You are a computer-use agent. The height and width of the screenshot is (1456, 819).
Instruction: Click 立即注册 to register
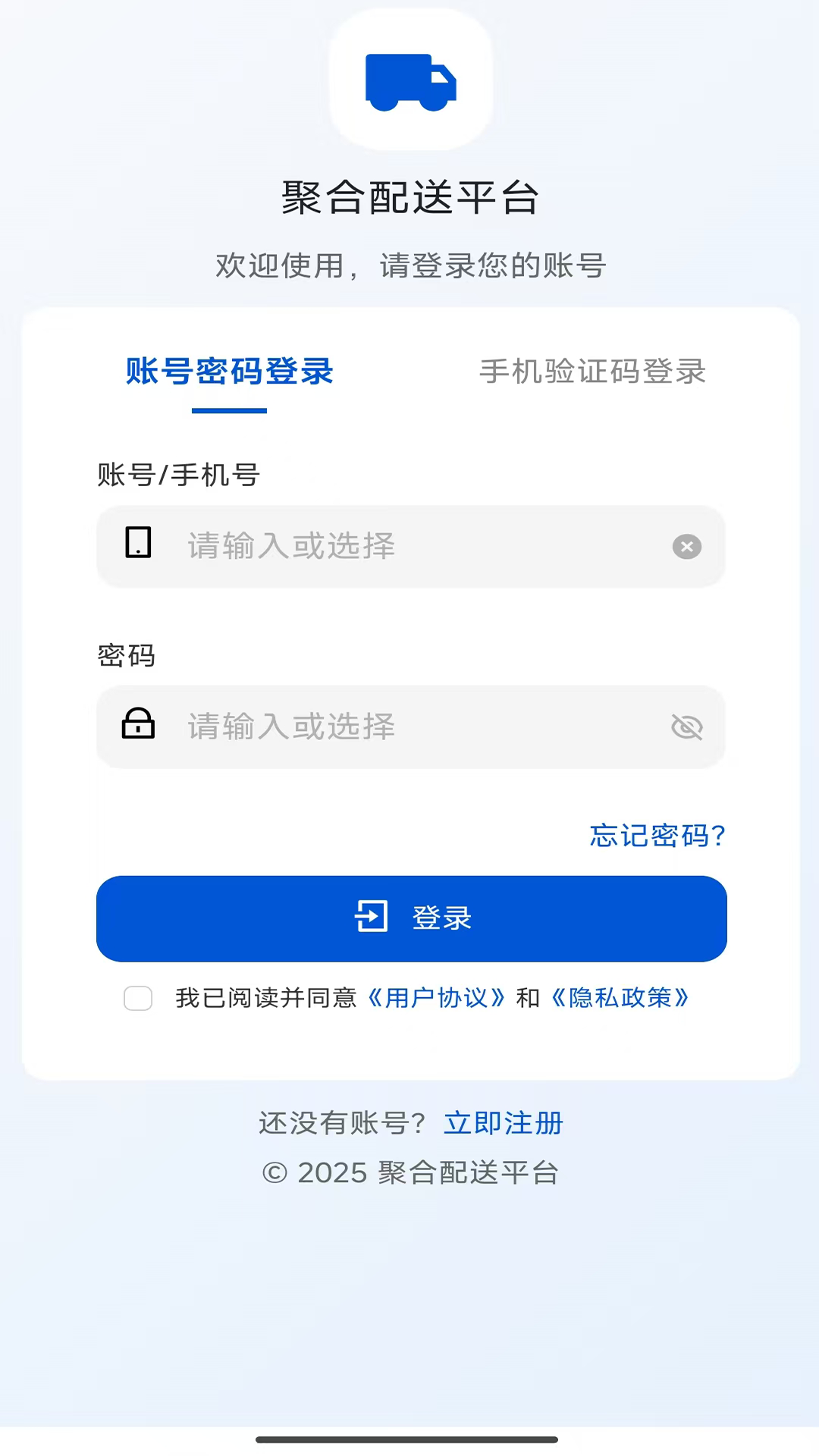point(503,1124)
